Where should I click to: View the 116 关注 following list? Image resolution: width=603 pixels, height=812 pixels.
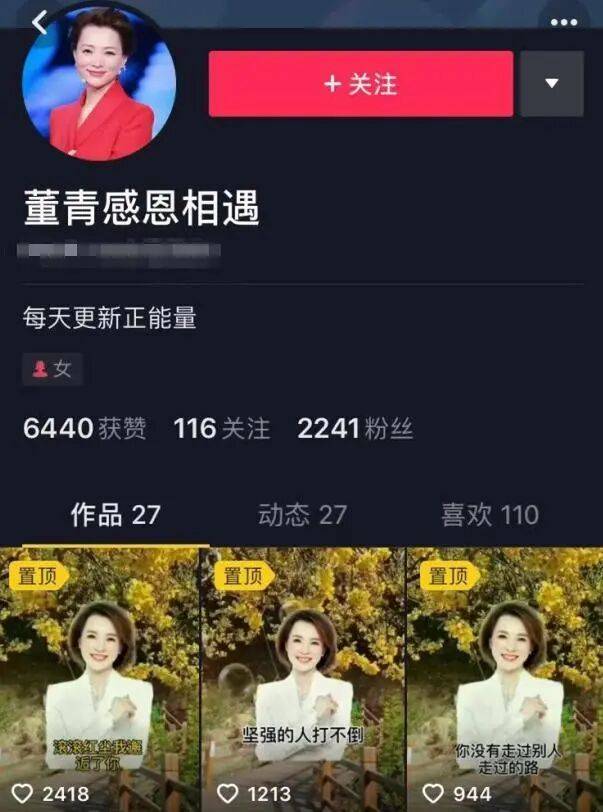(221, 429)
